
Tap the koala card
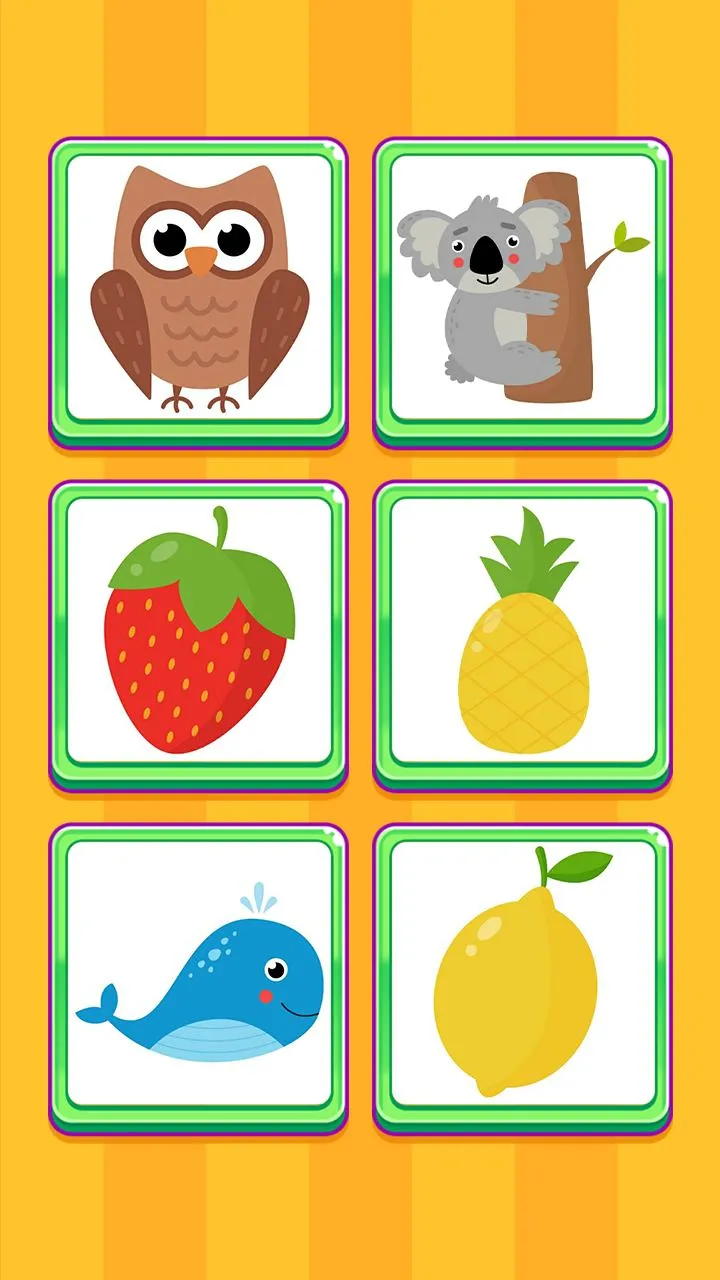(523, 293)
